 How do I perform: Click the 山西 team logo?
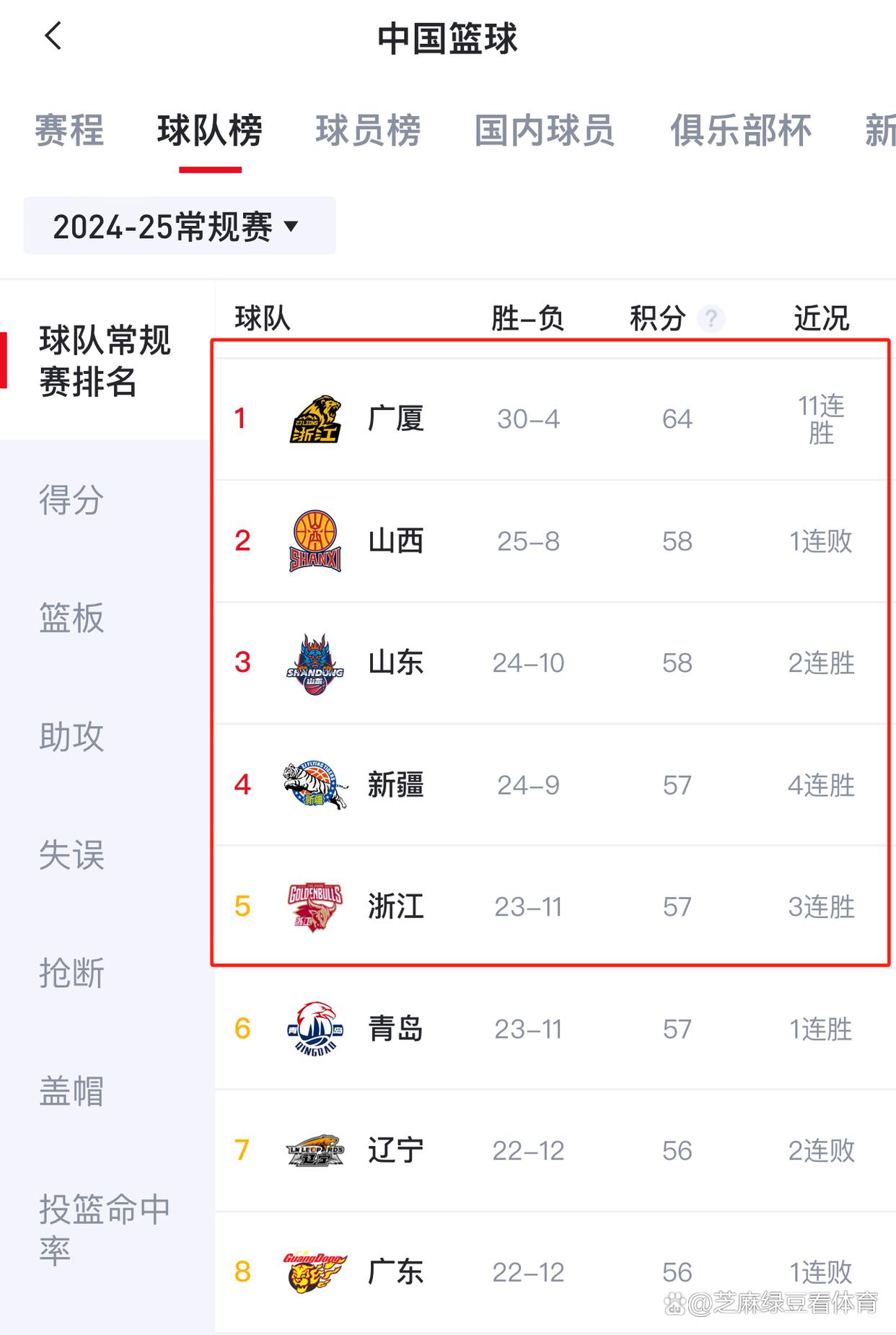(316, 541)
